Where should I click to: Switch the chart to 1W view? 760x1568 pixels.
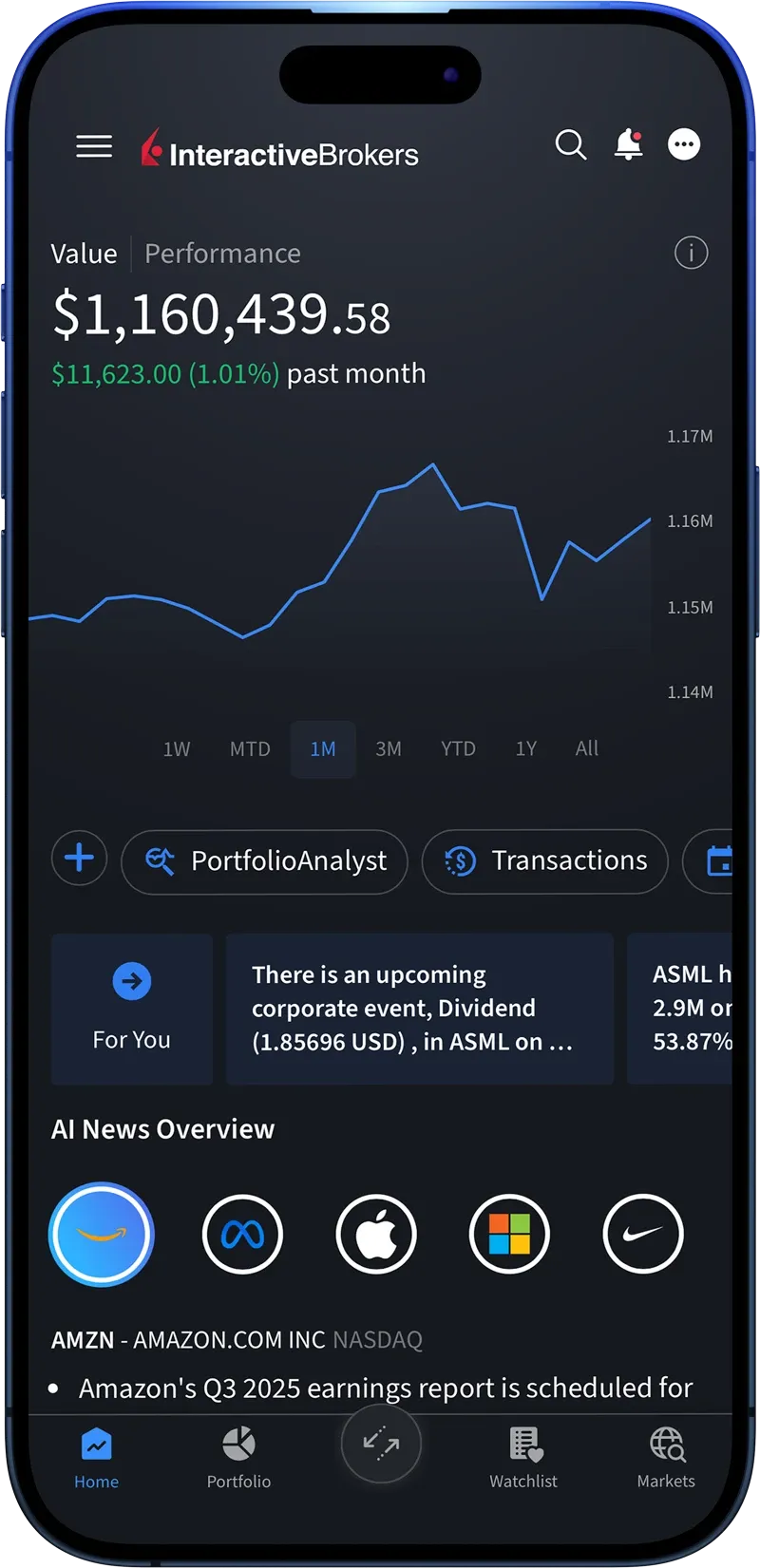[176, 749]
